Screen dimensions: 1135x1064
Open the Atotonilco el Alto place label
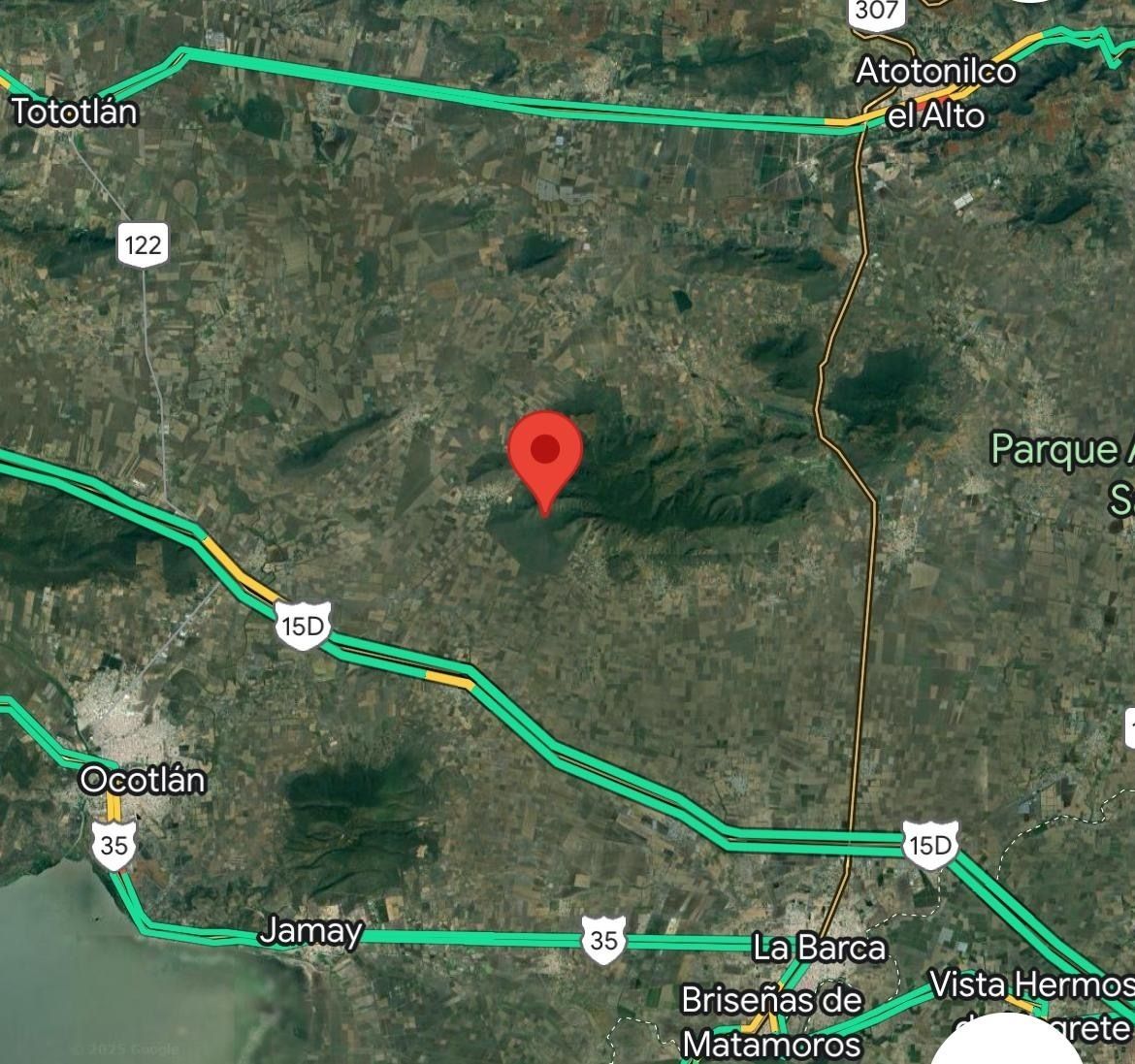tap(935, 93)
